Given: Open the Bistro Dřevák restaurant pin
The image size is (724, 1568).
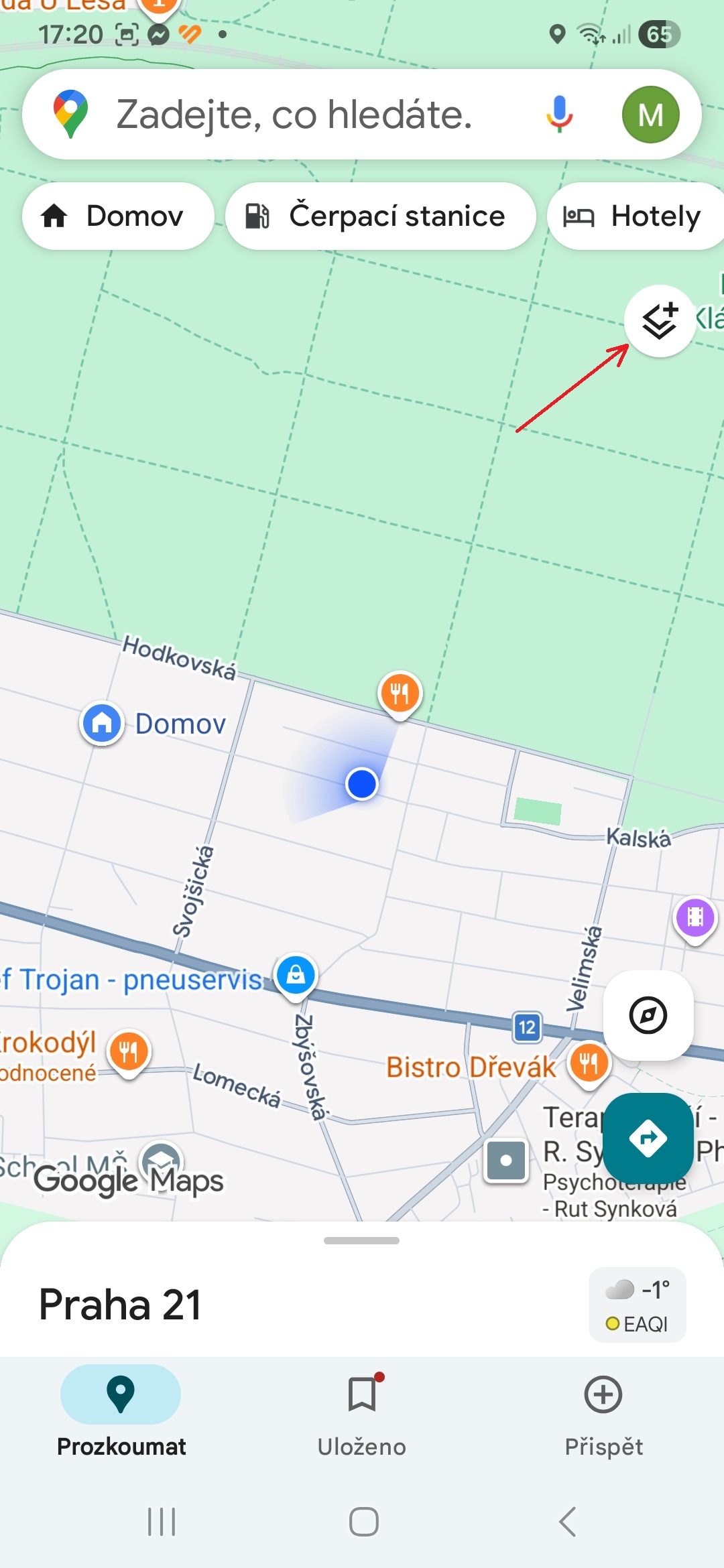Looking at the screenshot, I should click(x=589, y=1063).
